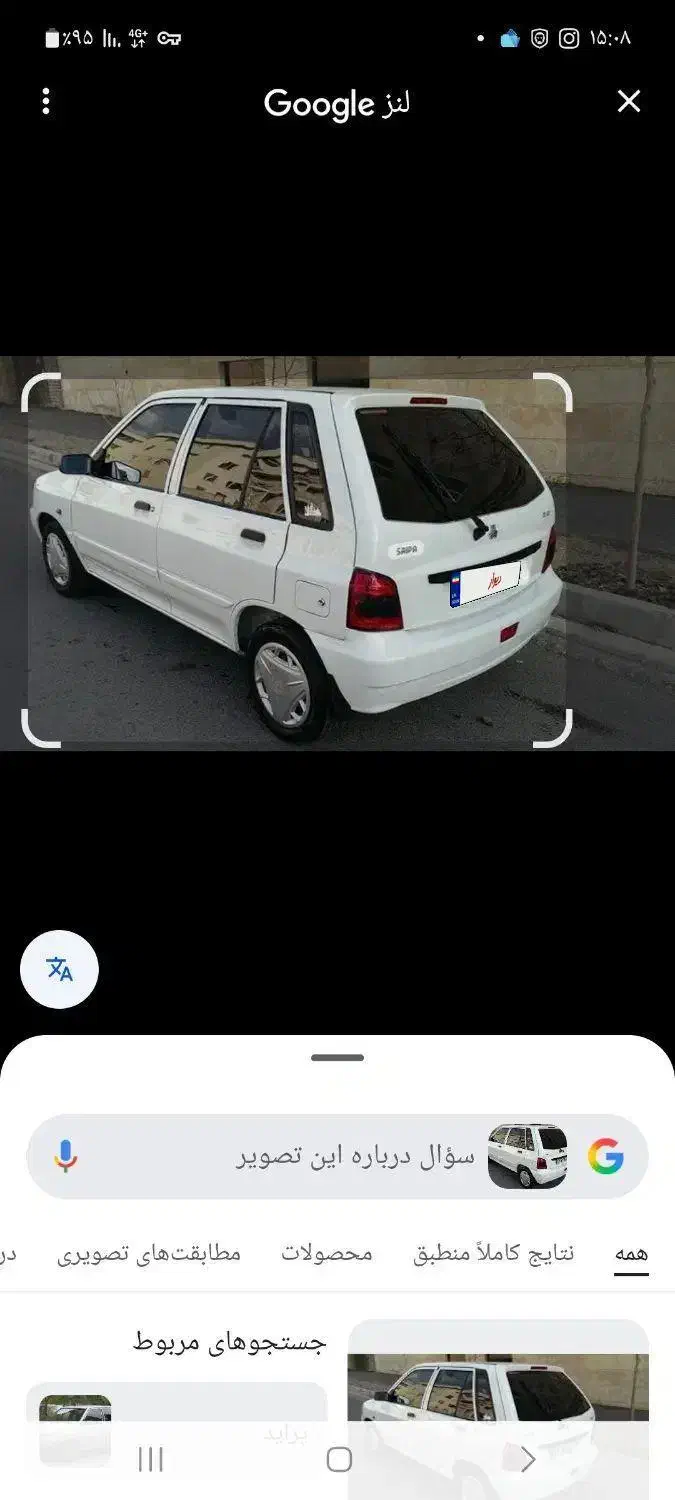Screen dimensions: 675x1500
Task: Tap the microphone for voice search
Action: click(66, 1156)
